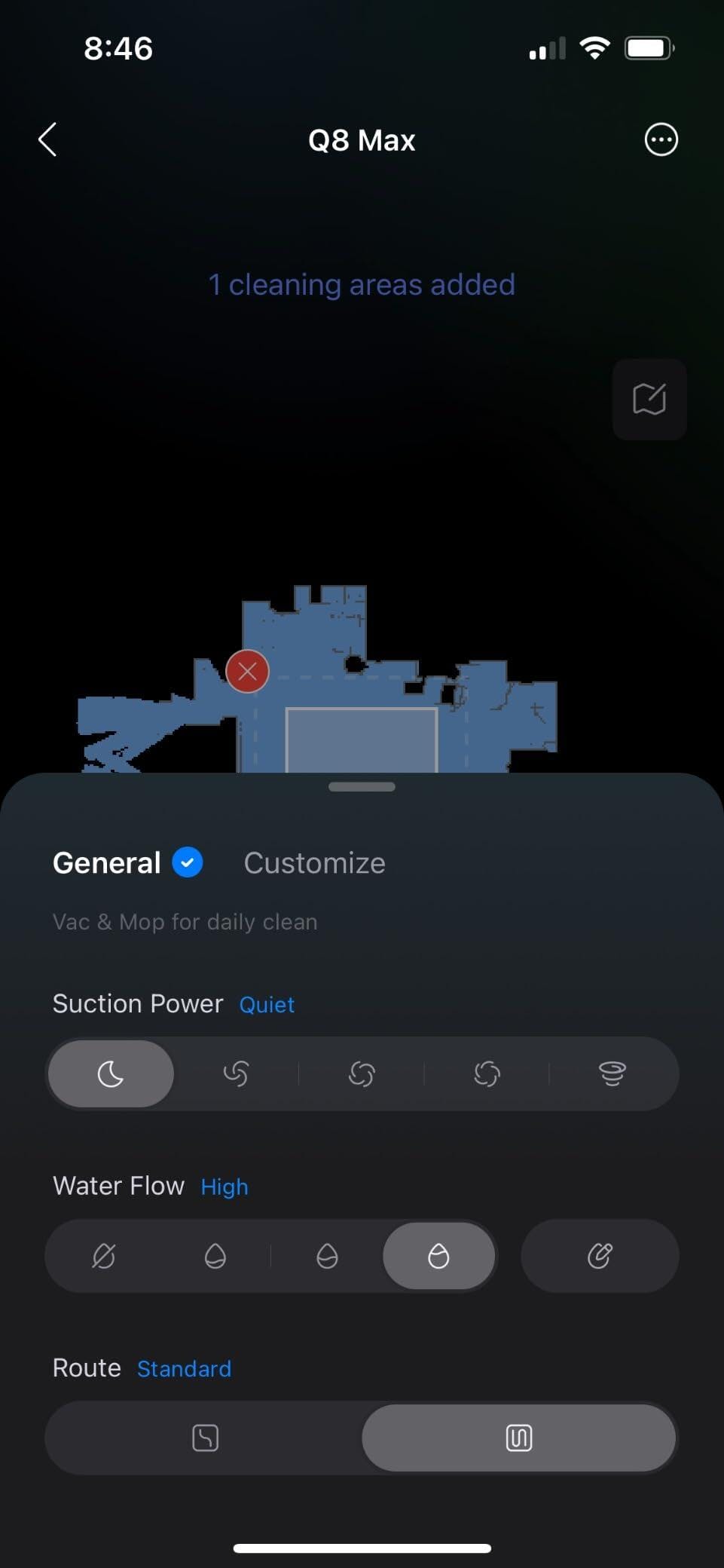This screenshot has height=1568, width=724.
Task: Turn off water flow
Action: 103,1256
